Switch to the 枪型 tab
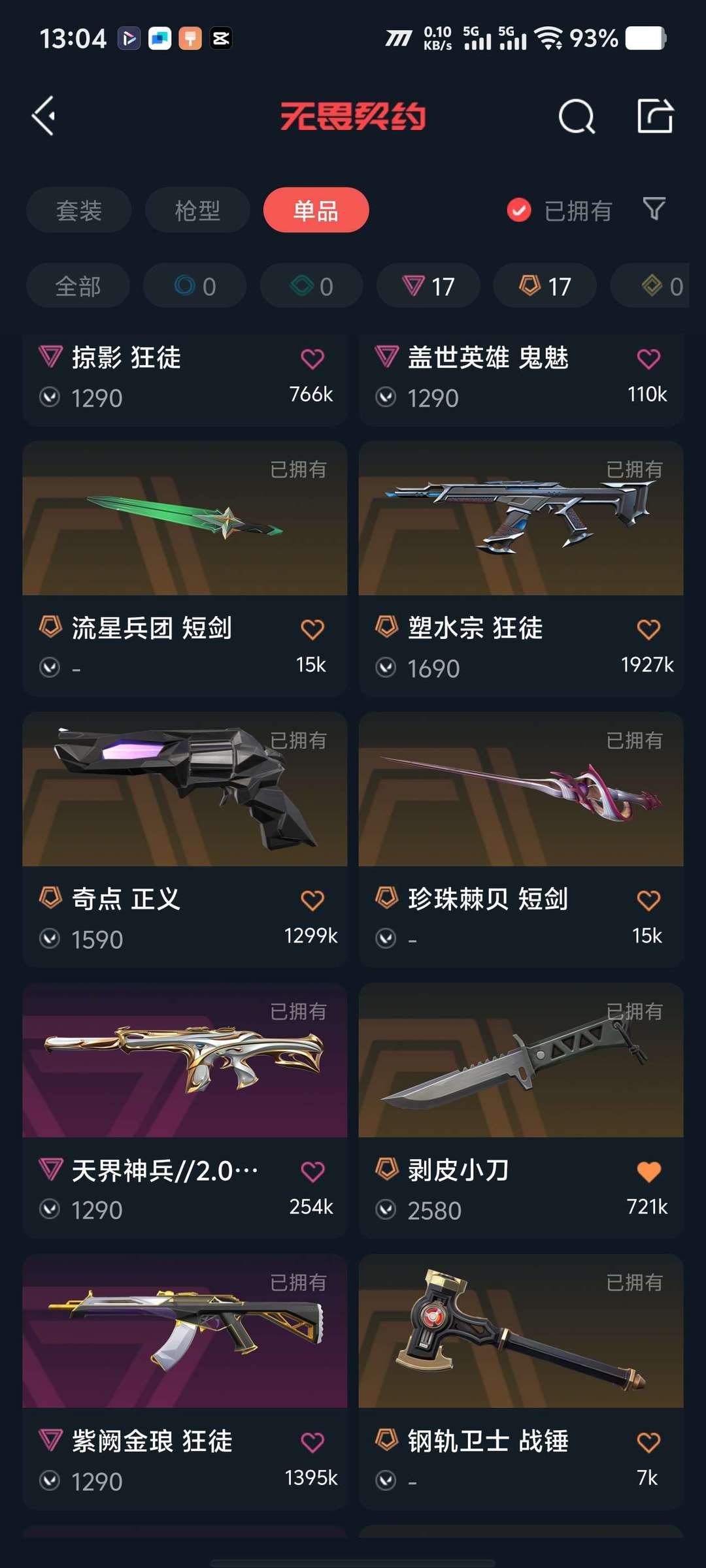The height and width of the screenshot is (1568, 706). tap(197, 210)
